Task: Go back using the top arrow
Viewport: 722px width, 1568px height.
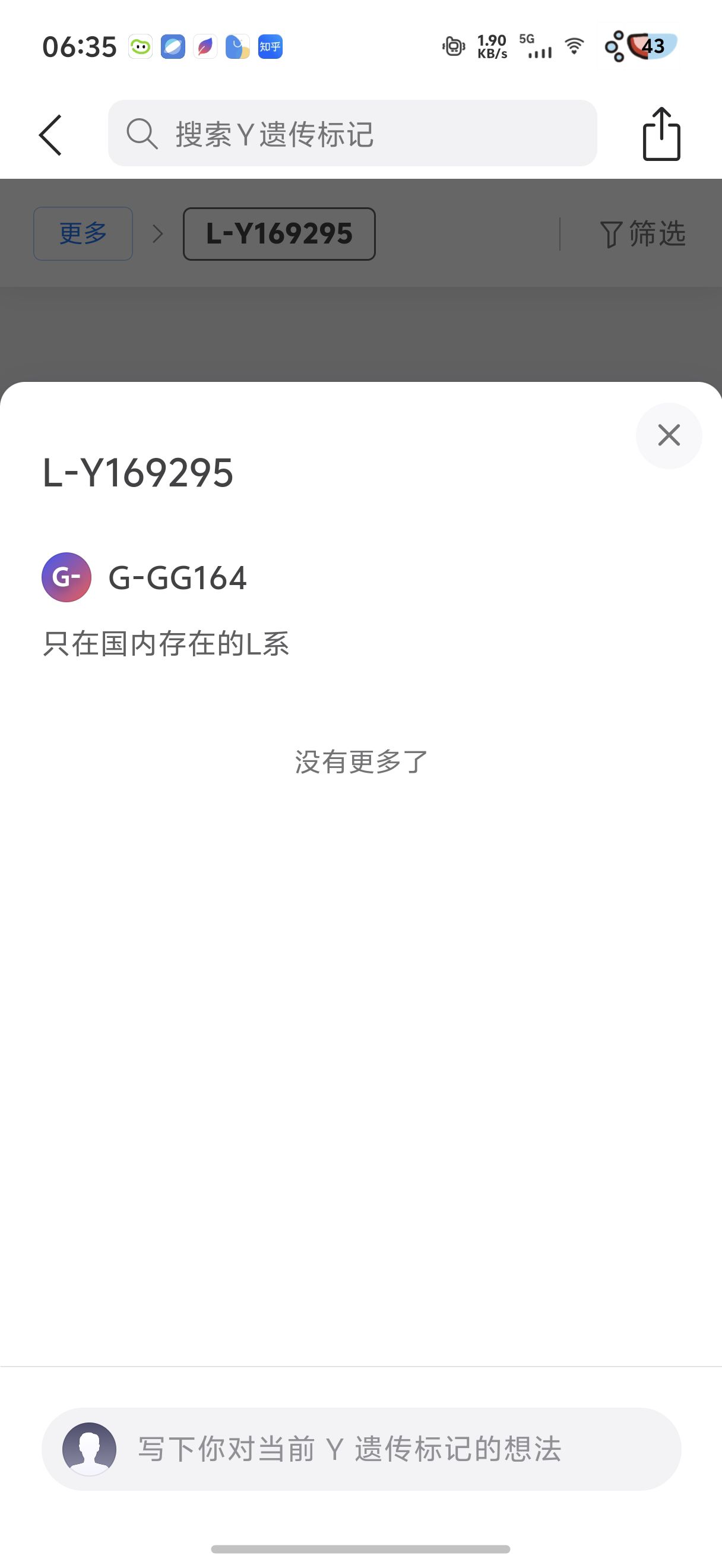Action: click(x=51, y=134)
